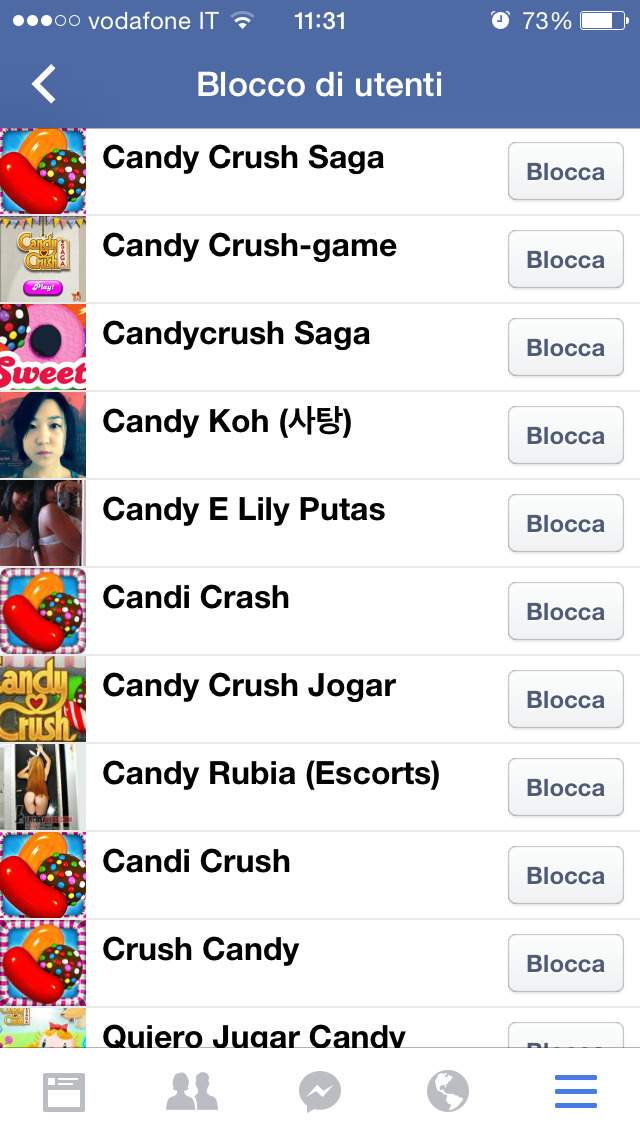Image resolution: width=640 pixels, height=1136 pixels.
Task: Tap Blocca beside Candi Crash
Action: coord(565,612)
